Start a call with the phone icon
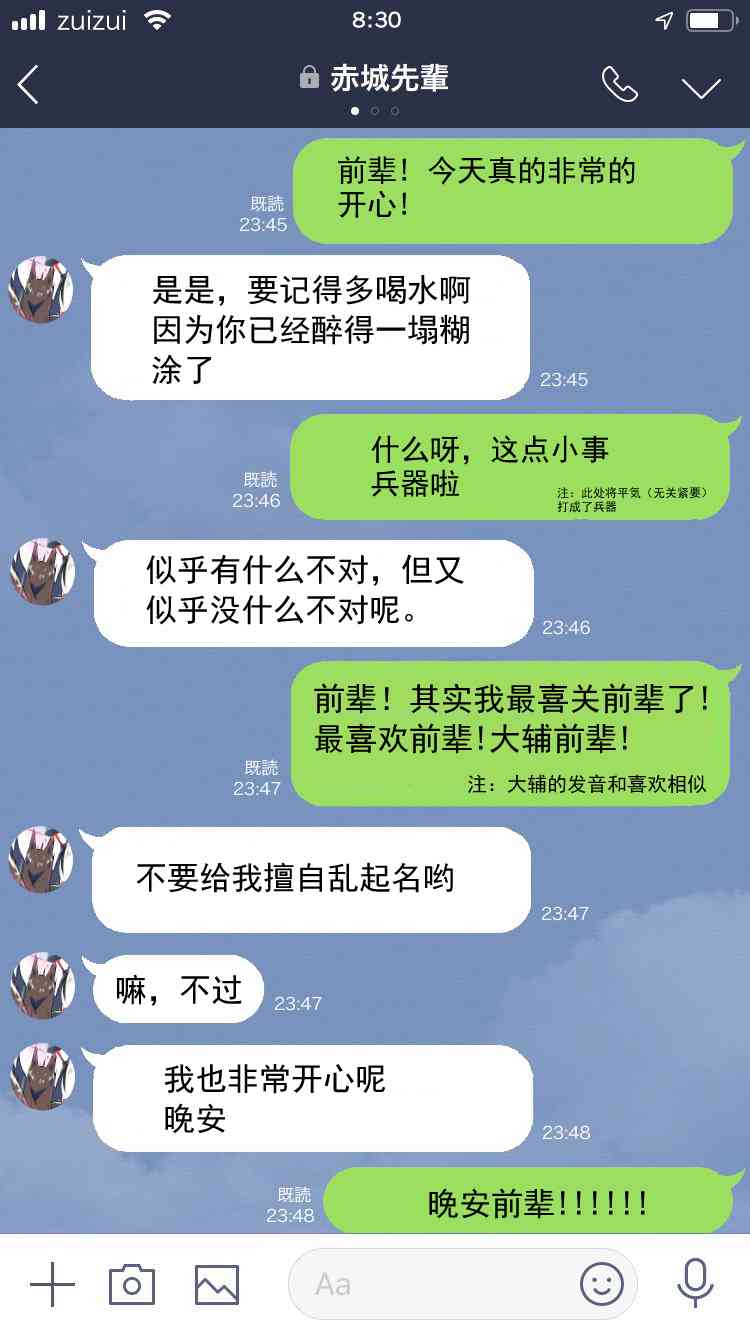 click(x=621, y=85)
